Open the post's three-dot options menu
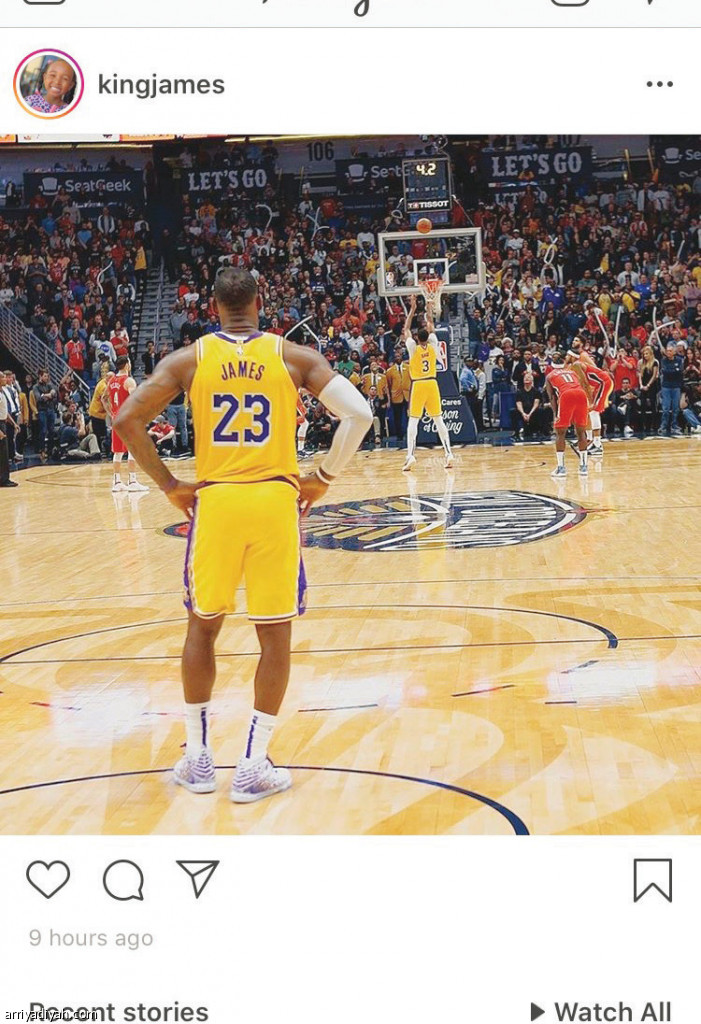Viewport: 701px width, 1024px height. [x=659, y=84]
